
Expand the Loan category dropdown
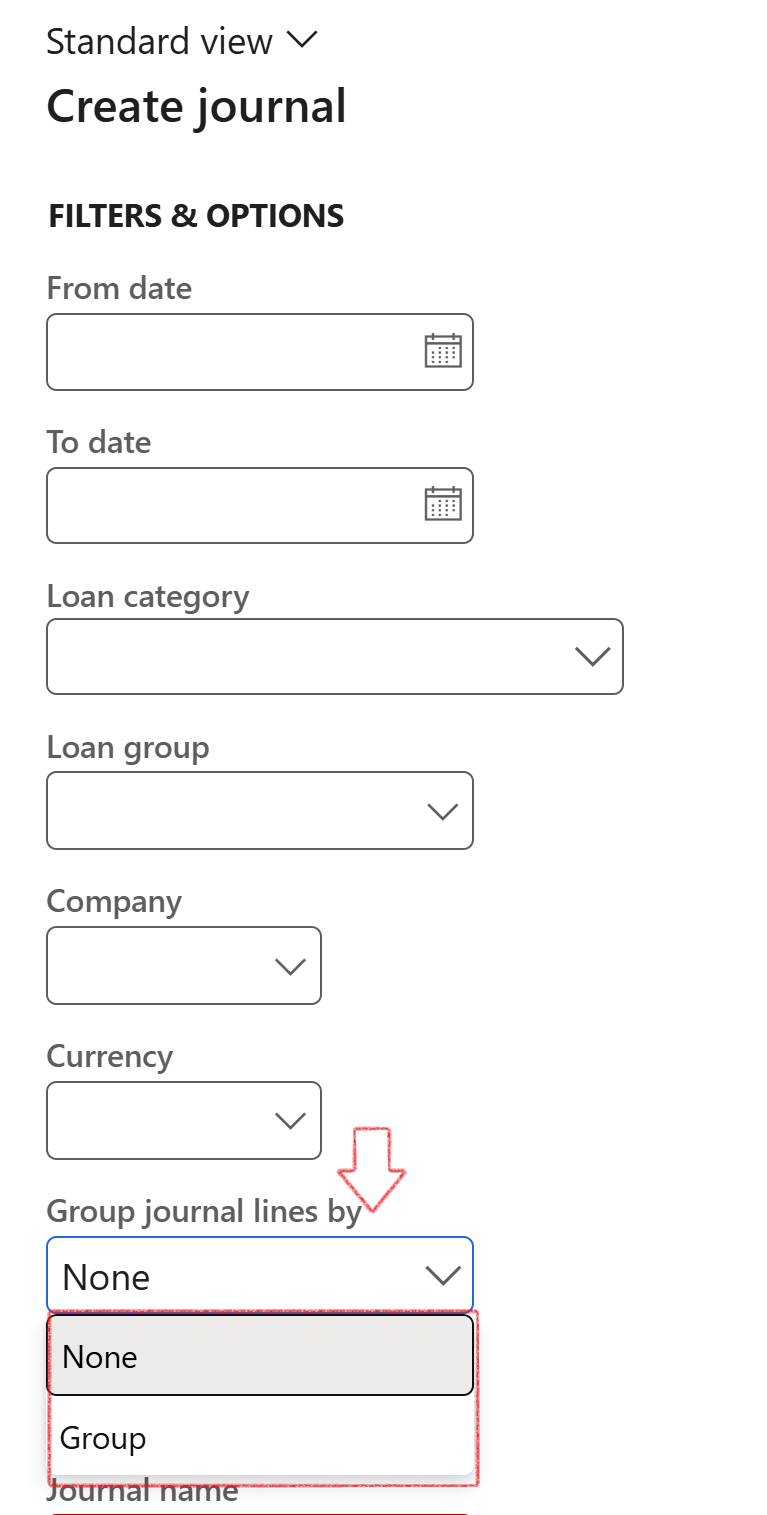(x=593, y=656)
